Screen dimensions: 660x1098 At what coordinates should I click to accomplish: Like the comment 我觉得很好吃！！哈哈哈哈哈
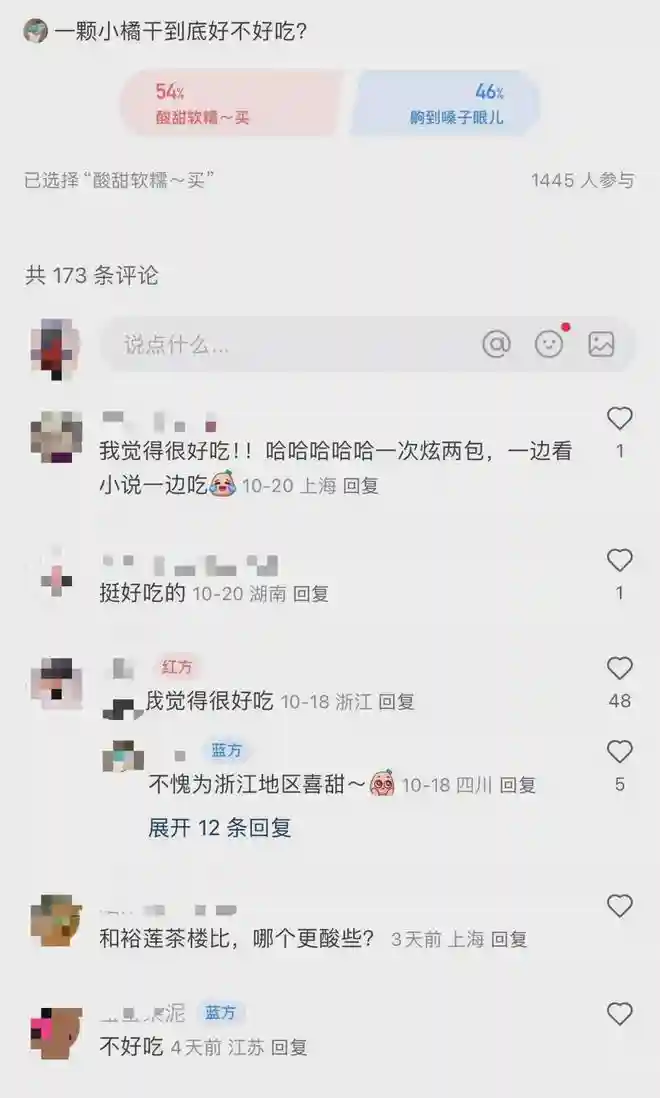(620, 419)
